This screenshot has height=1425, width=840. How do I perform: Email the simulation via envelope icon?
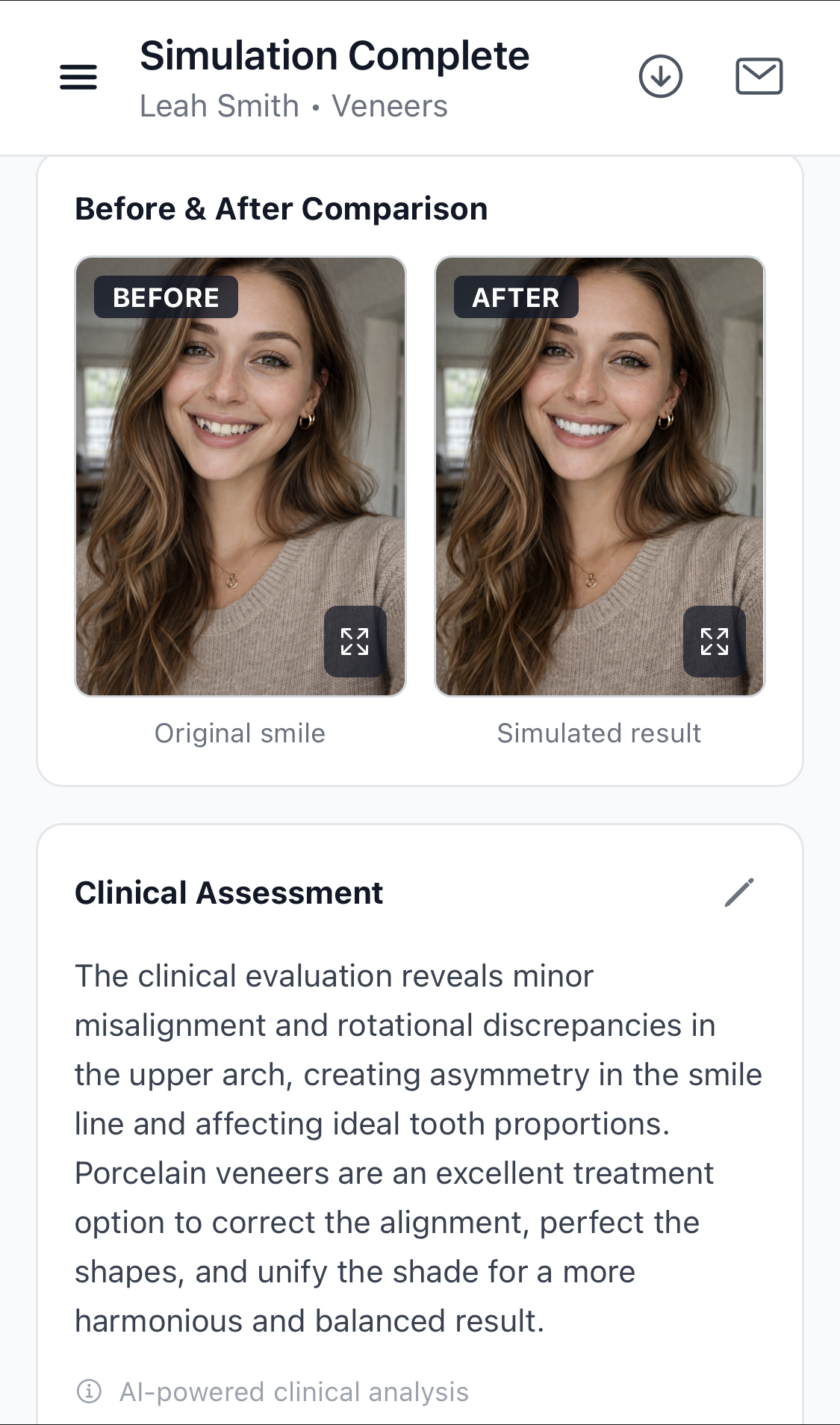[x=759, y=75]
